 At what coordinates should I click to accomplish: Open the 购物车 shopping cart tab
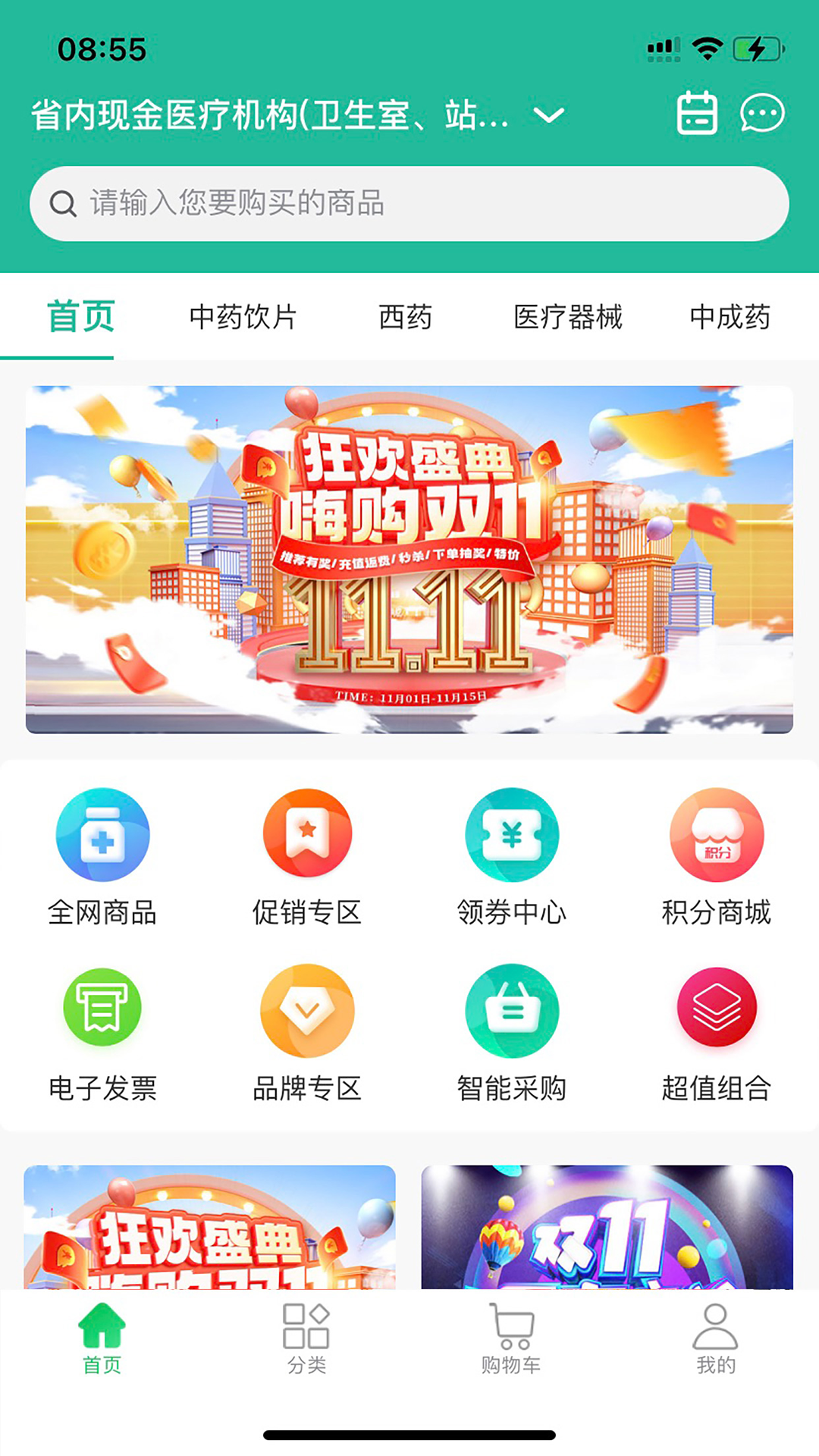coord(511,1339)
